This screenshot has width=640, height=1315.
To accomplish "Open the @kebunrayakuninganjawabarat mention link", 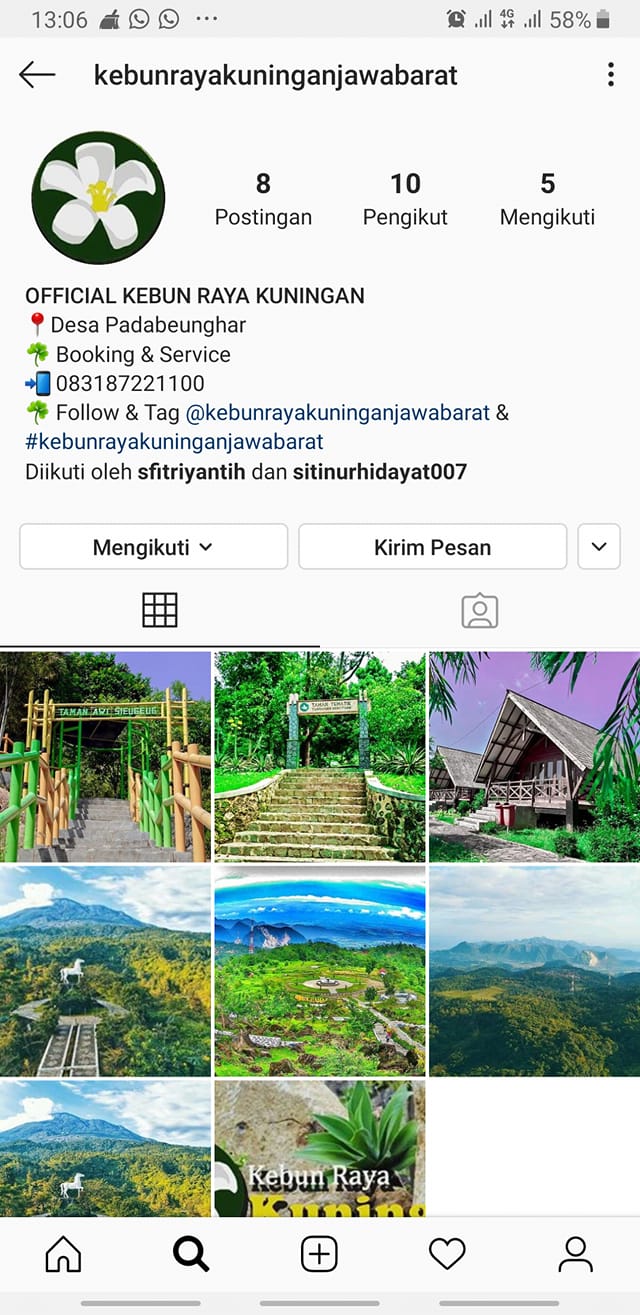I will tap(338, 412).
